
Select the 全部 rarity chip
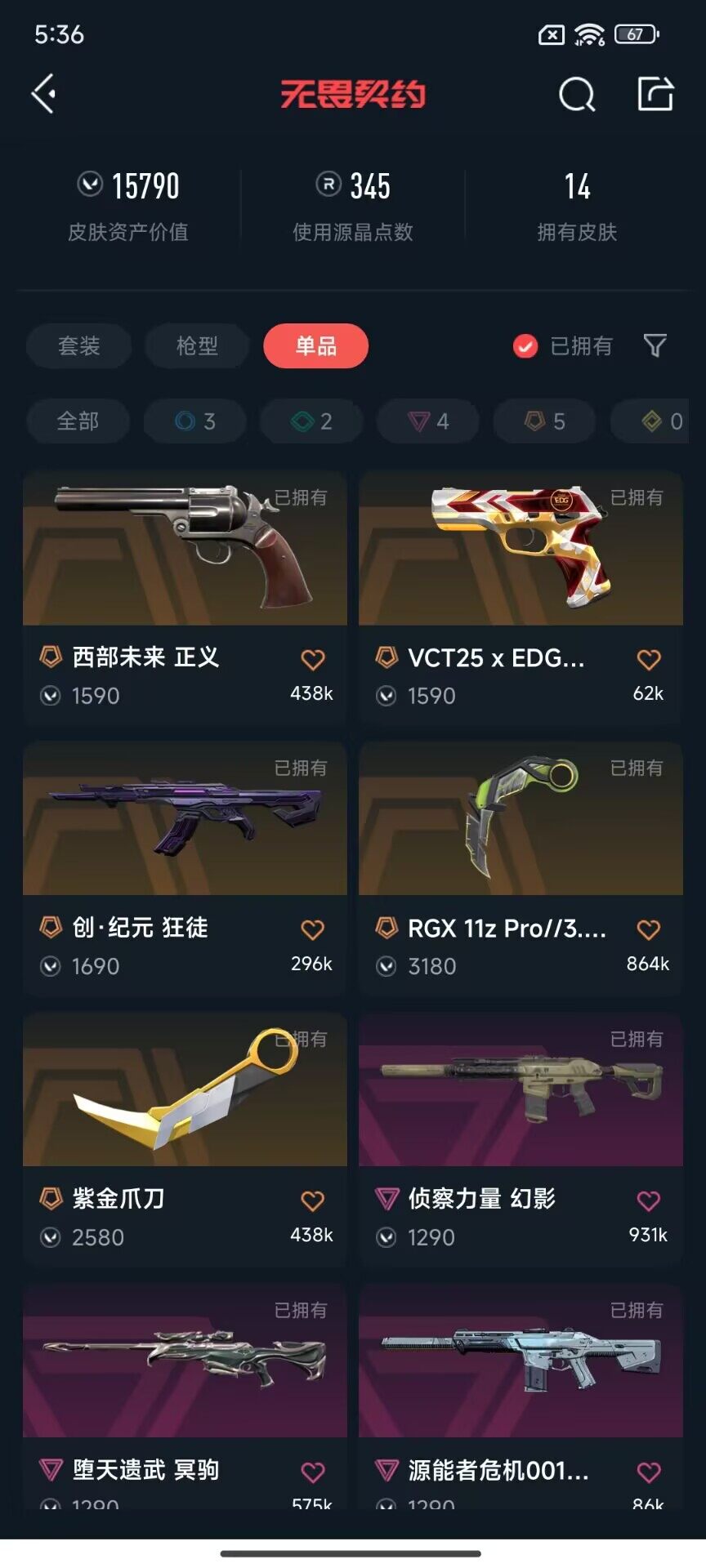coord(78,421)
